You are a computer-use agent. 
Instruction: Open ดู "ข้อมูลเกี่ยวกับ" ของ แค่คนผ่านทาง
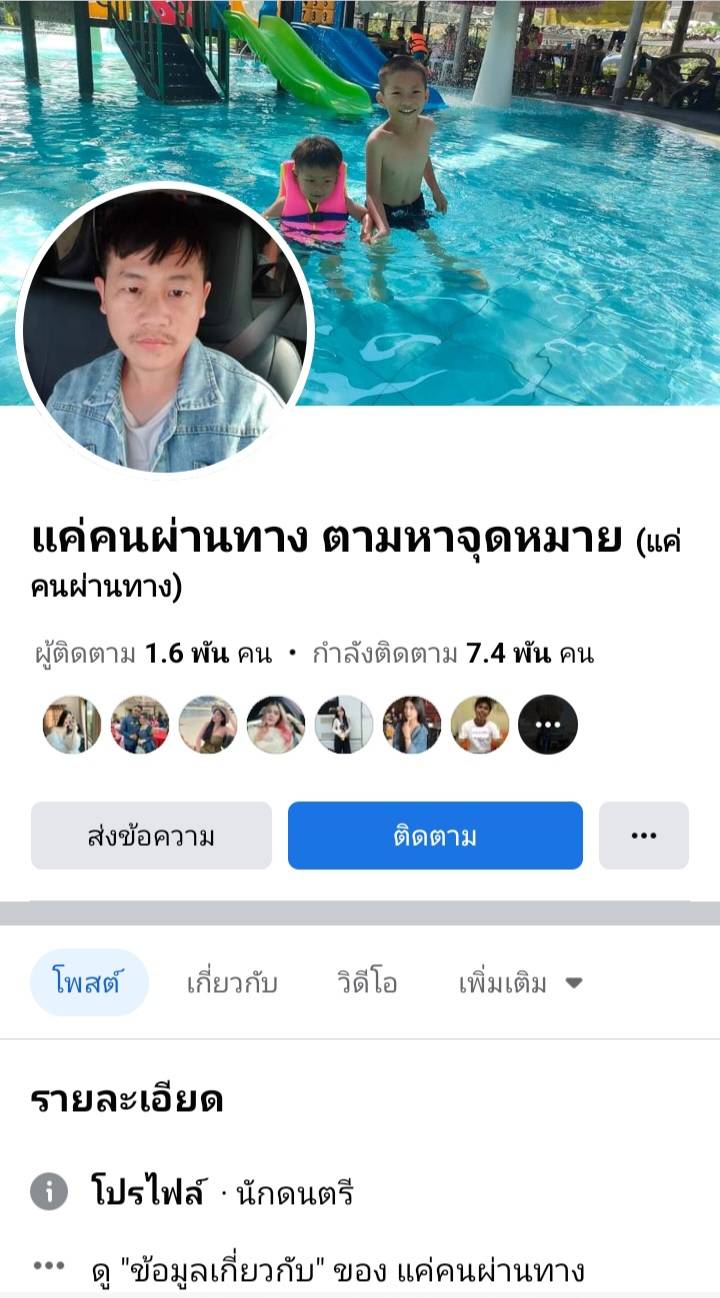[336, 1271]
